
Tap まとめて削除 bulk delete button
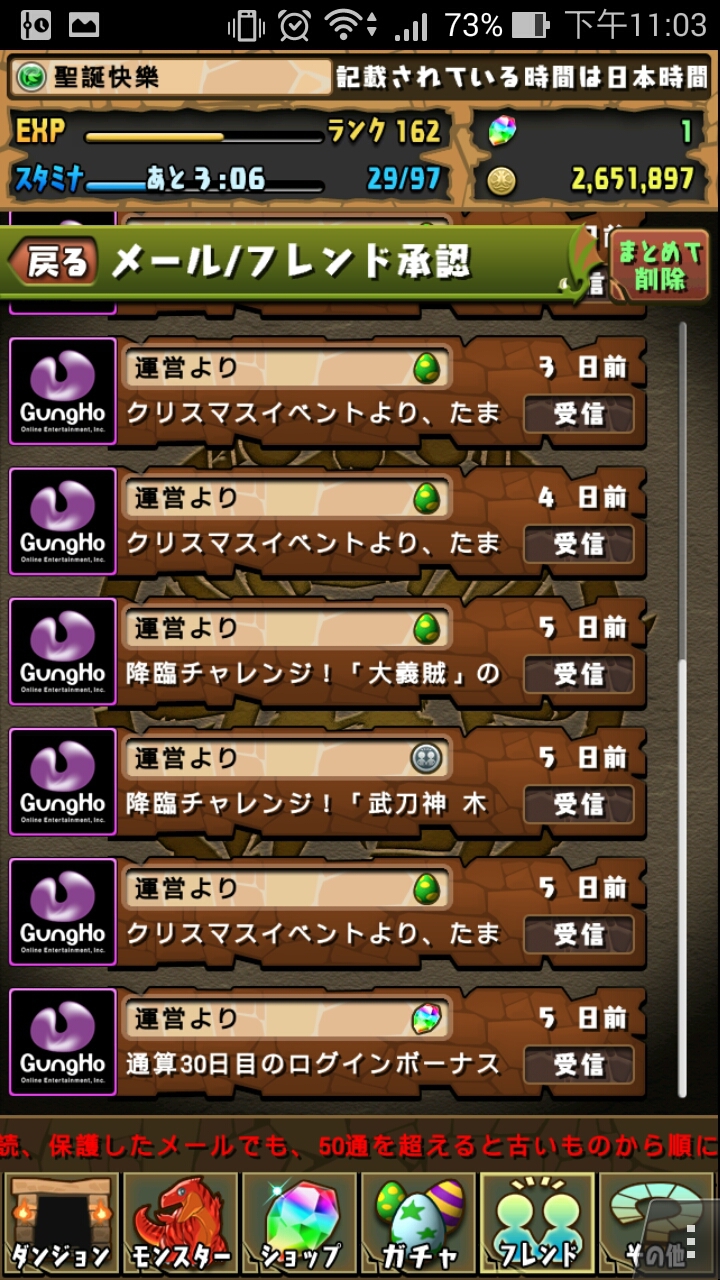pyautogui.click(x=659, y=265)
